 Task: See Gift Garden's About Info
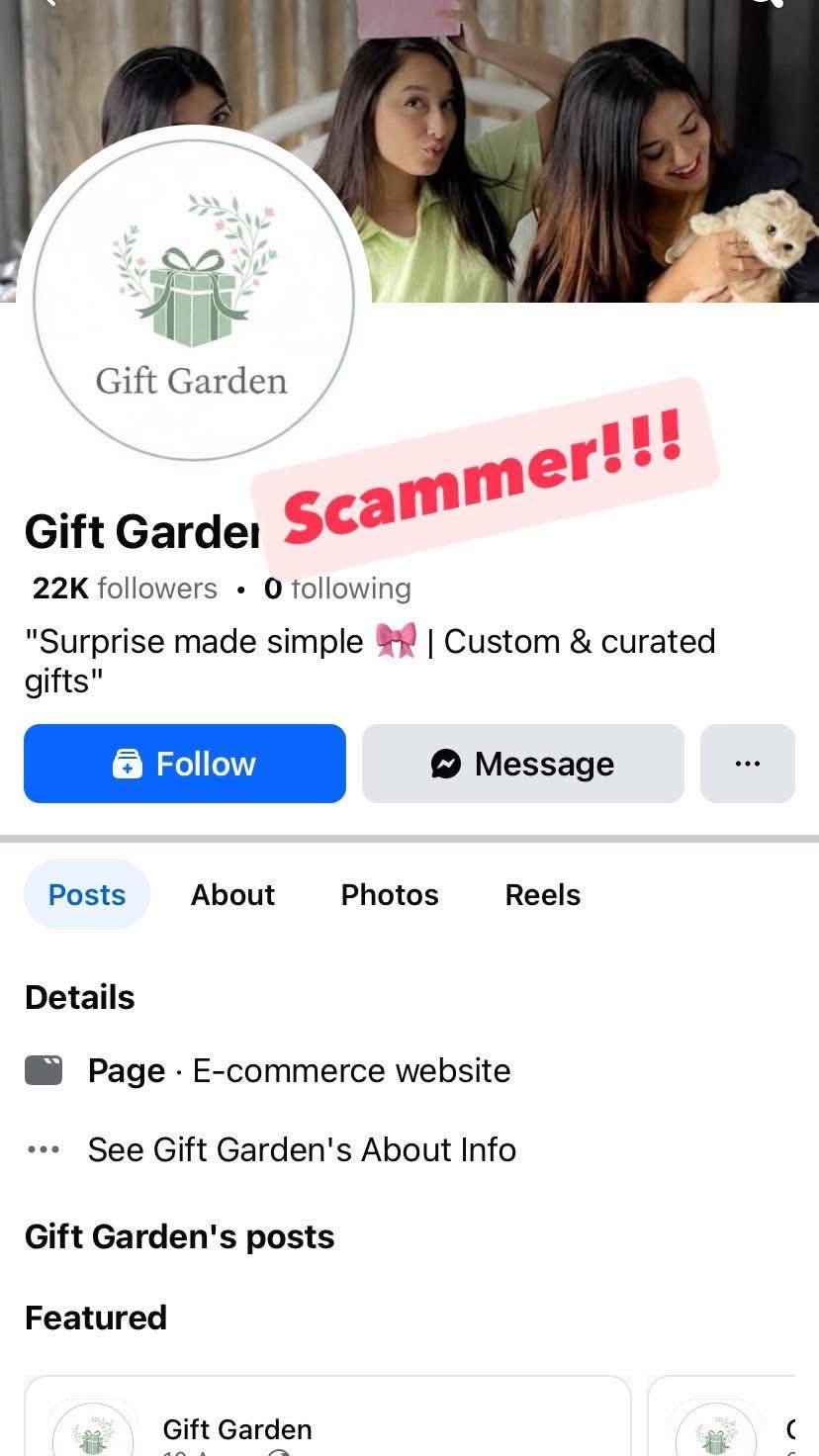tap(302, 1149)
